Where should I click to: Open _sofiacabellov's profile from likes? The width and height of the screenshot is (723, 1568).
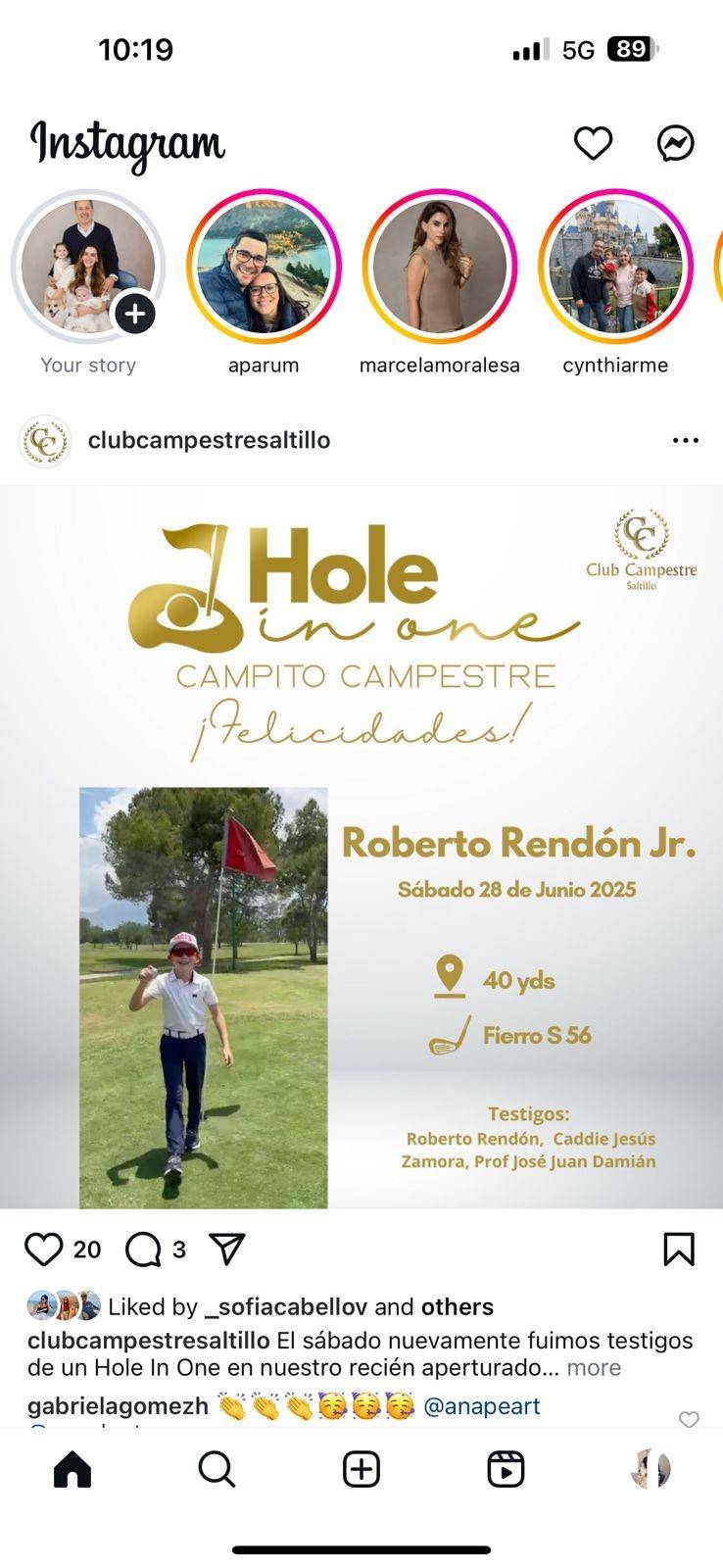click(x=285, y=1306)
